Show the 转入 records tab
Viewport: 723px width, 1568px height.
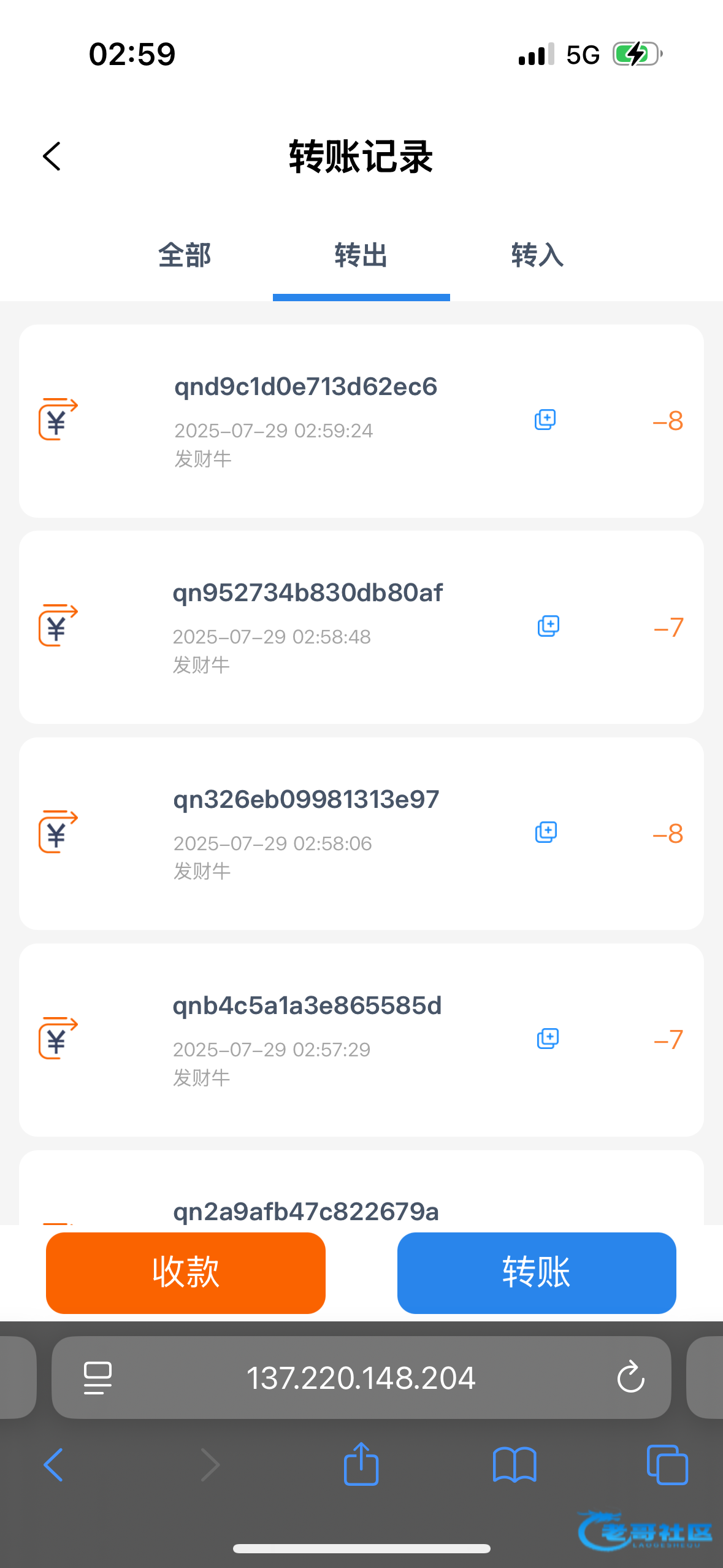537,255
